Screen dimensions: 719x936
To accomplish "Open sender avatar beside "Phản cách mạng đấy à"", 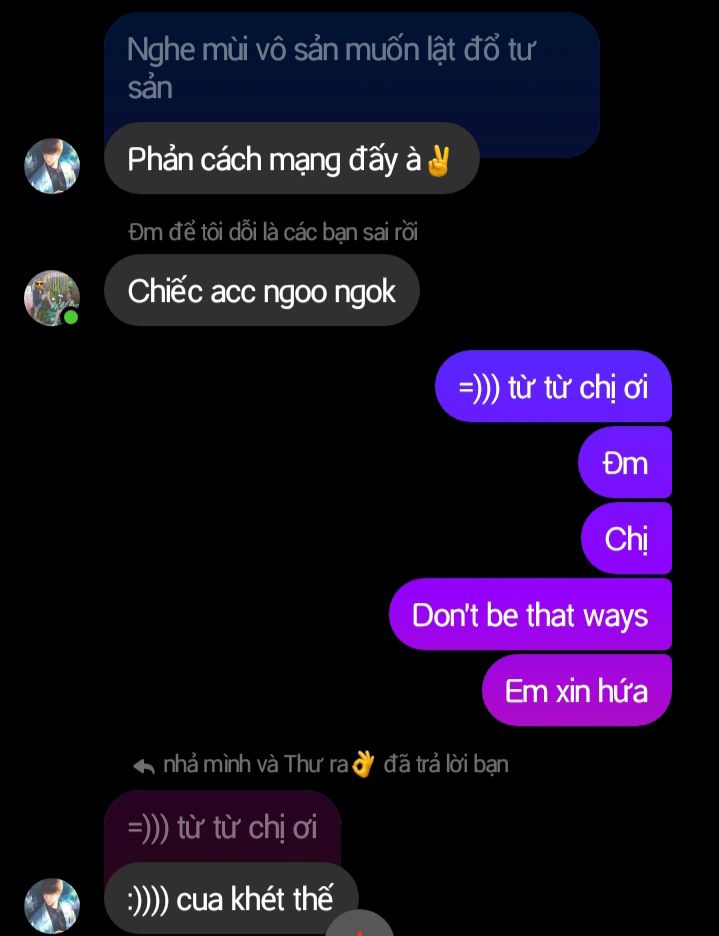I will (51, 165).
